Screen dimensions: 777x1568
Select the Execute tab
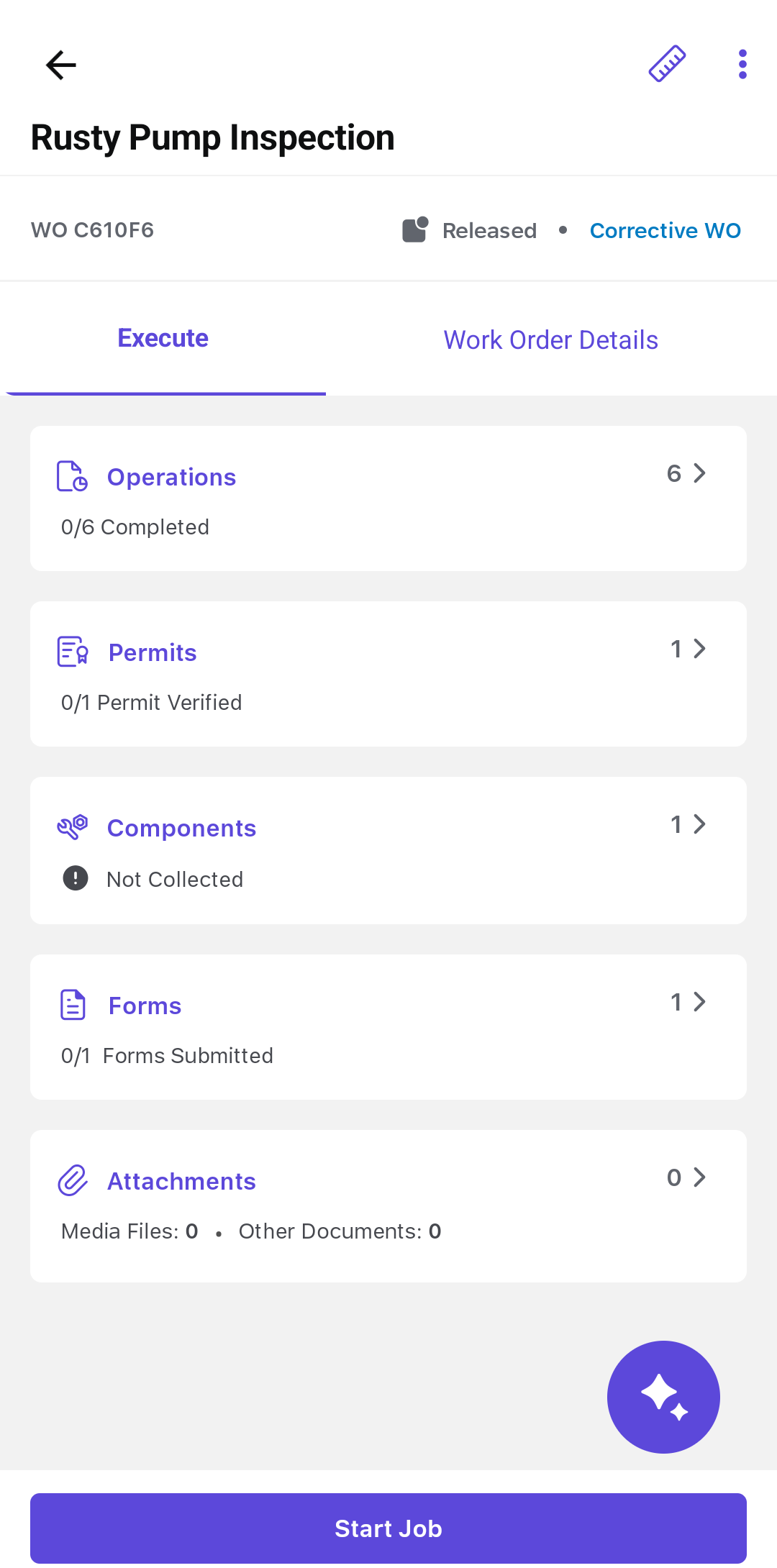[163, 339]
